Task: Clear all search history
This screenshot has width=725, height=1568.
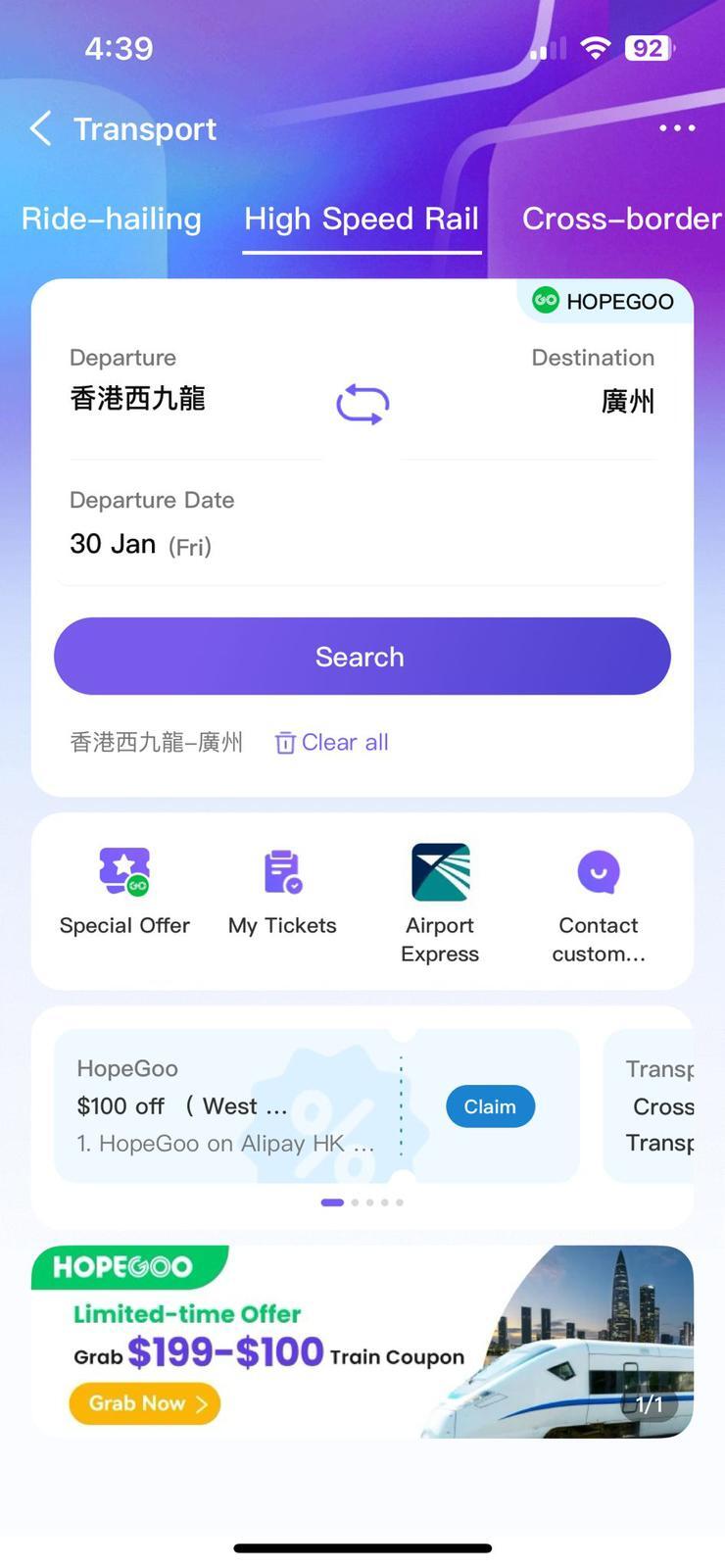Action: 332,742
